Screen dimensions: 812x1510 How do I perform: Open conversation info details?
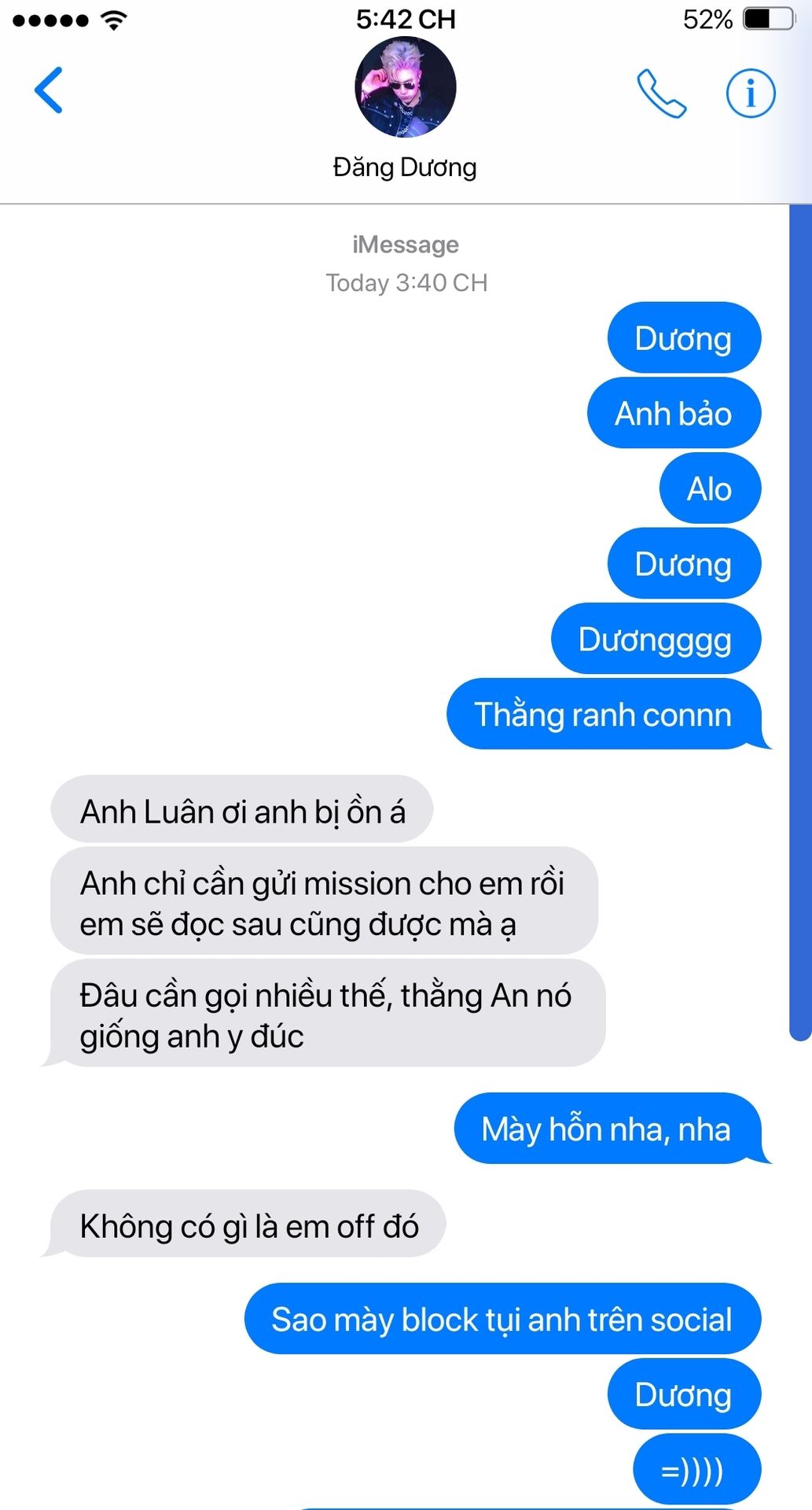click(750, 94)
